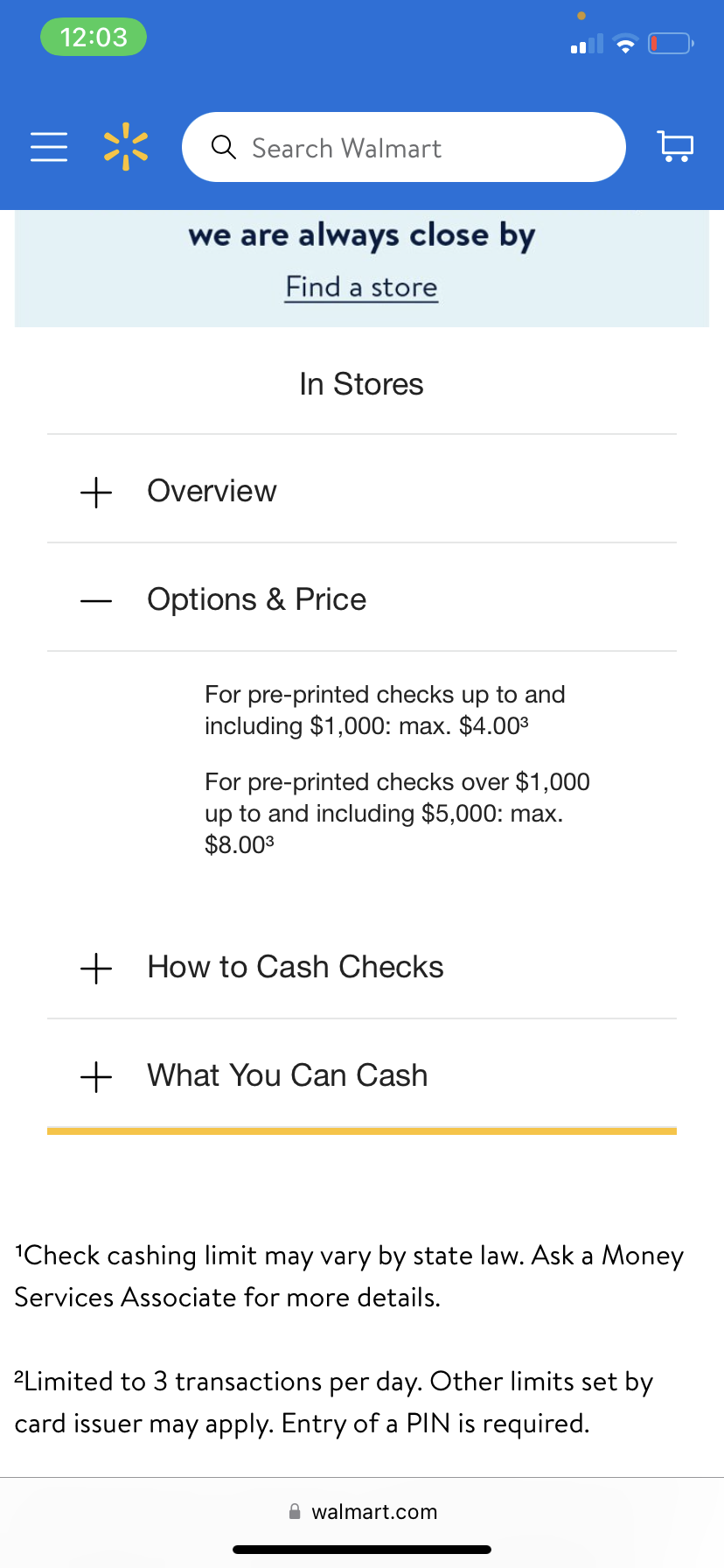724x1568 pixels.
Task: Expand the Overview section
Action: (96, 493)
